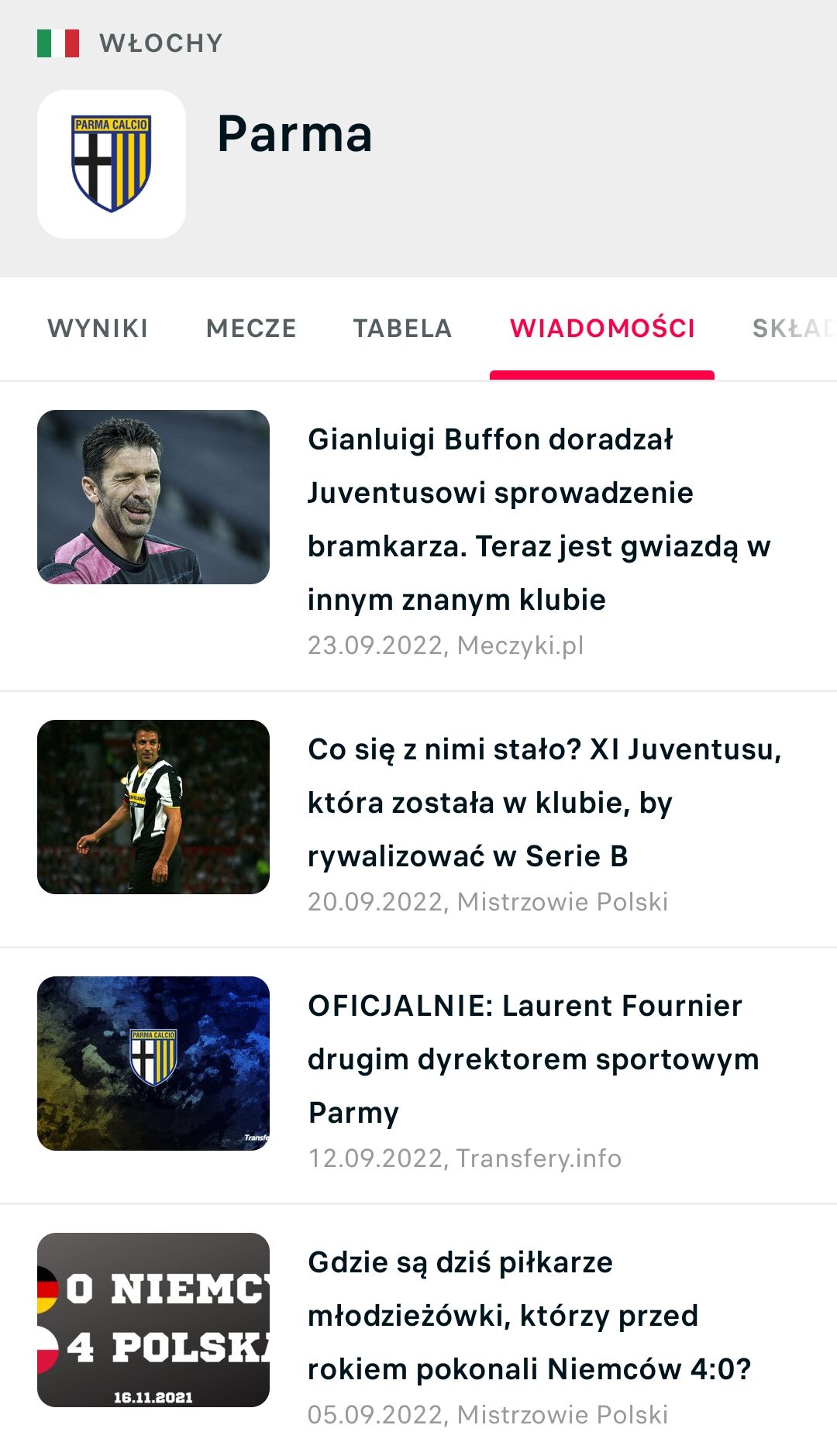Read the XI Juventusu Serie B article

pos(542,803)
